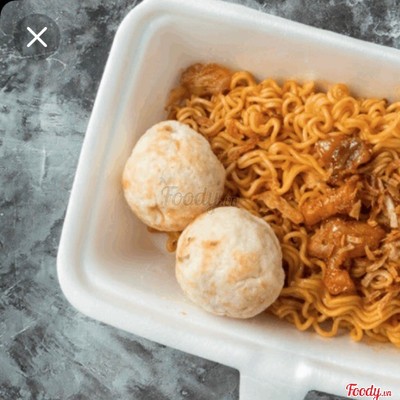Close the full-screen food photo
Image resolution: width=400 pixels, height=400 pixels.
[37, 37]
